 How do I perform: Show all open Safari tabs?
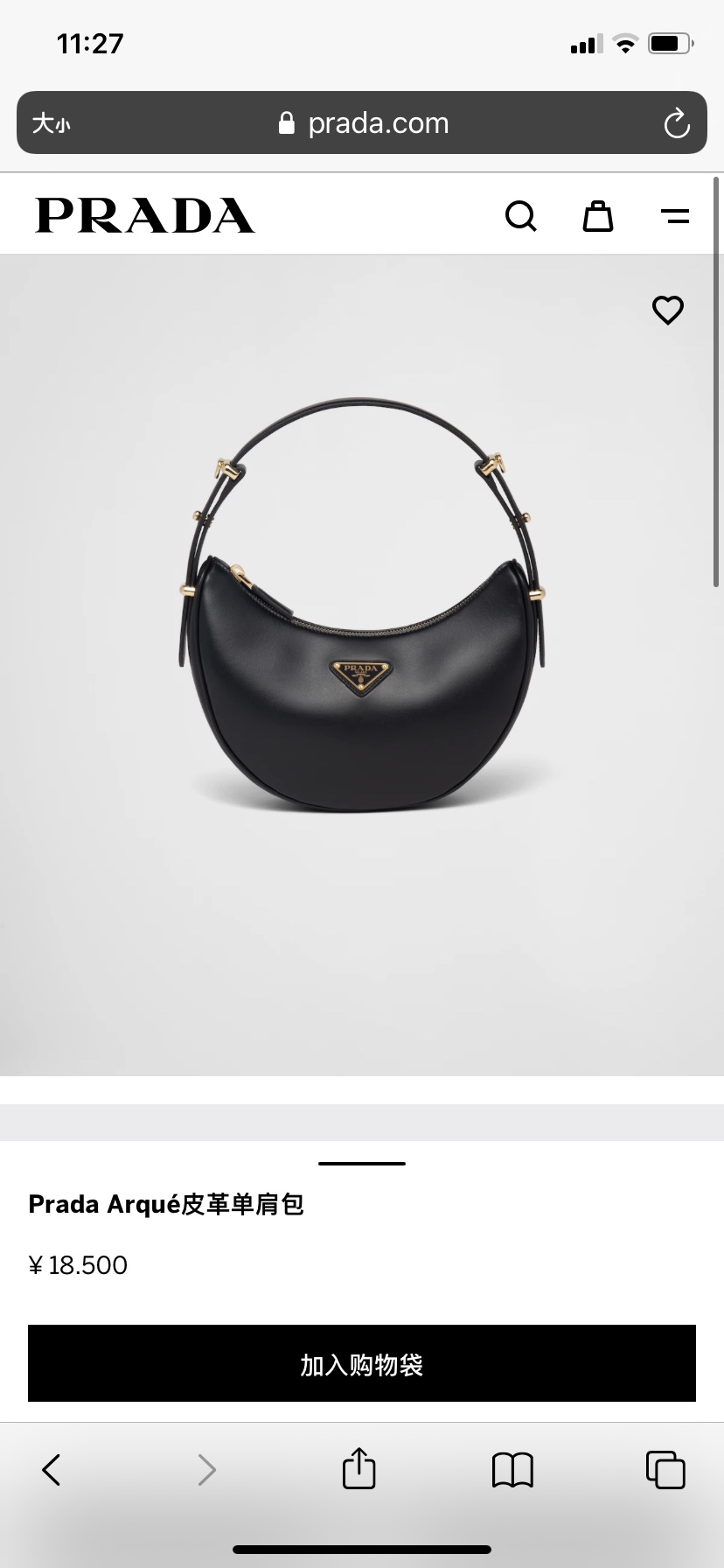665,1469
